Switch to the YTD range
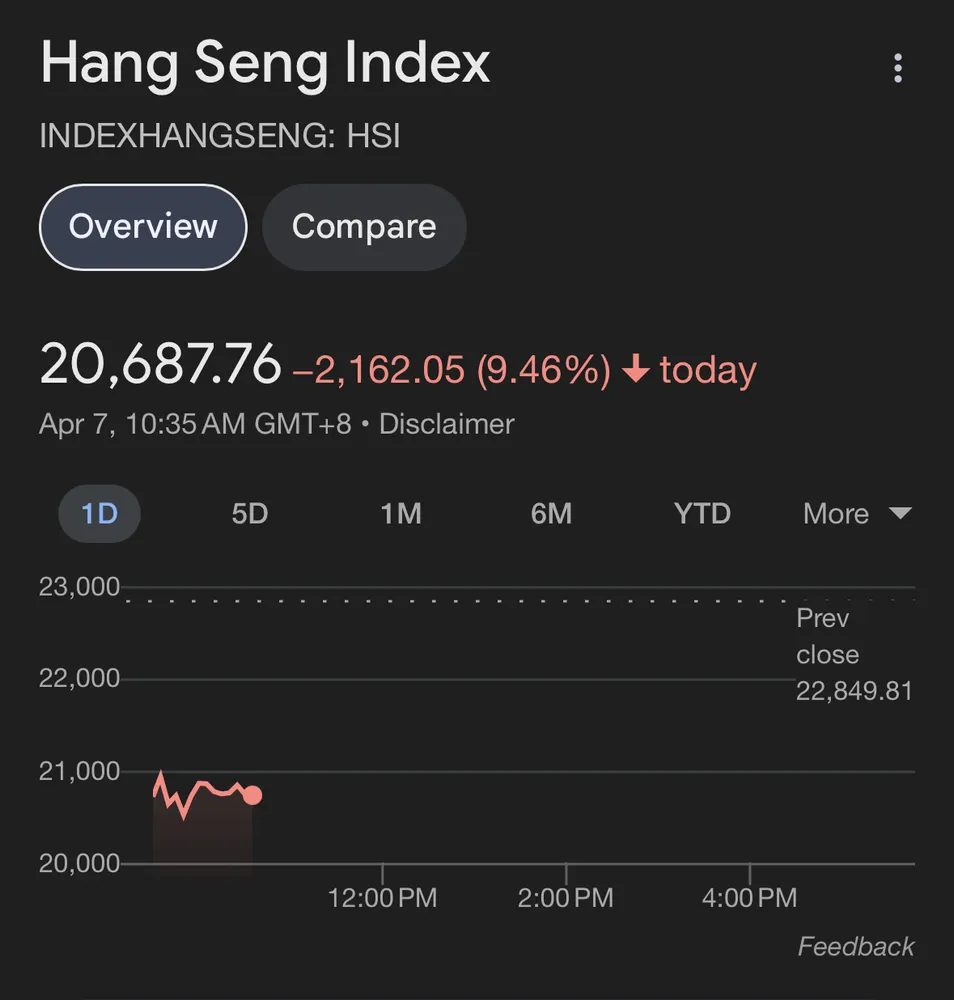 (702, 514)
